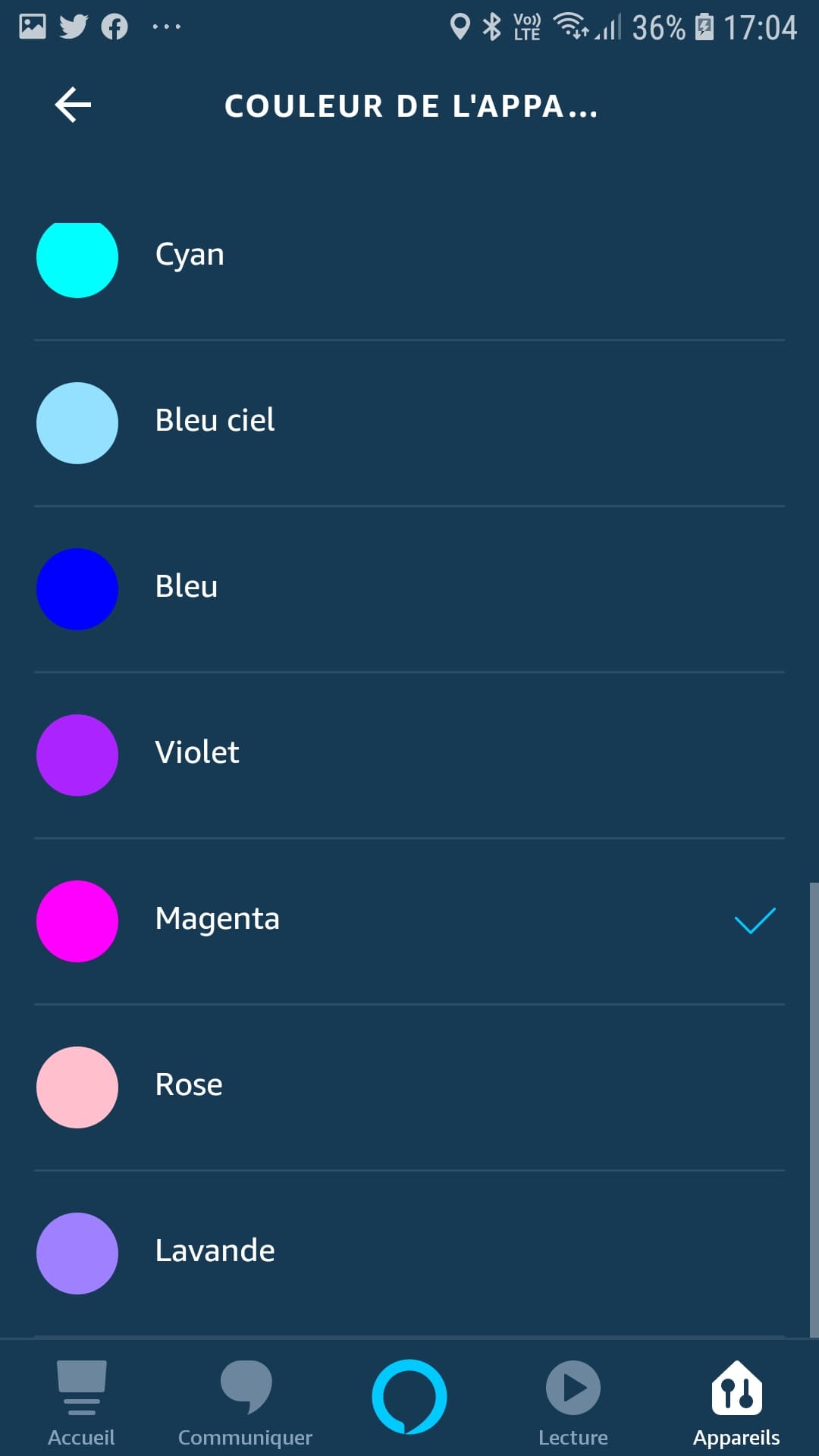Open the Appareils tab
The width and height of the screenshot is (819, 1456).
click(x=736, y=1403)
